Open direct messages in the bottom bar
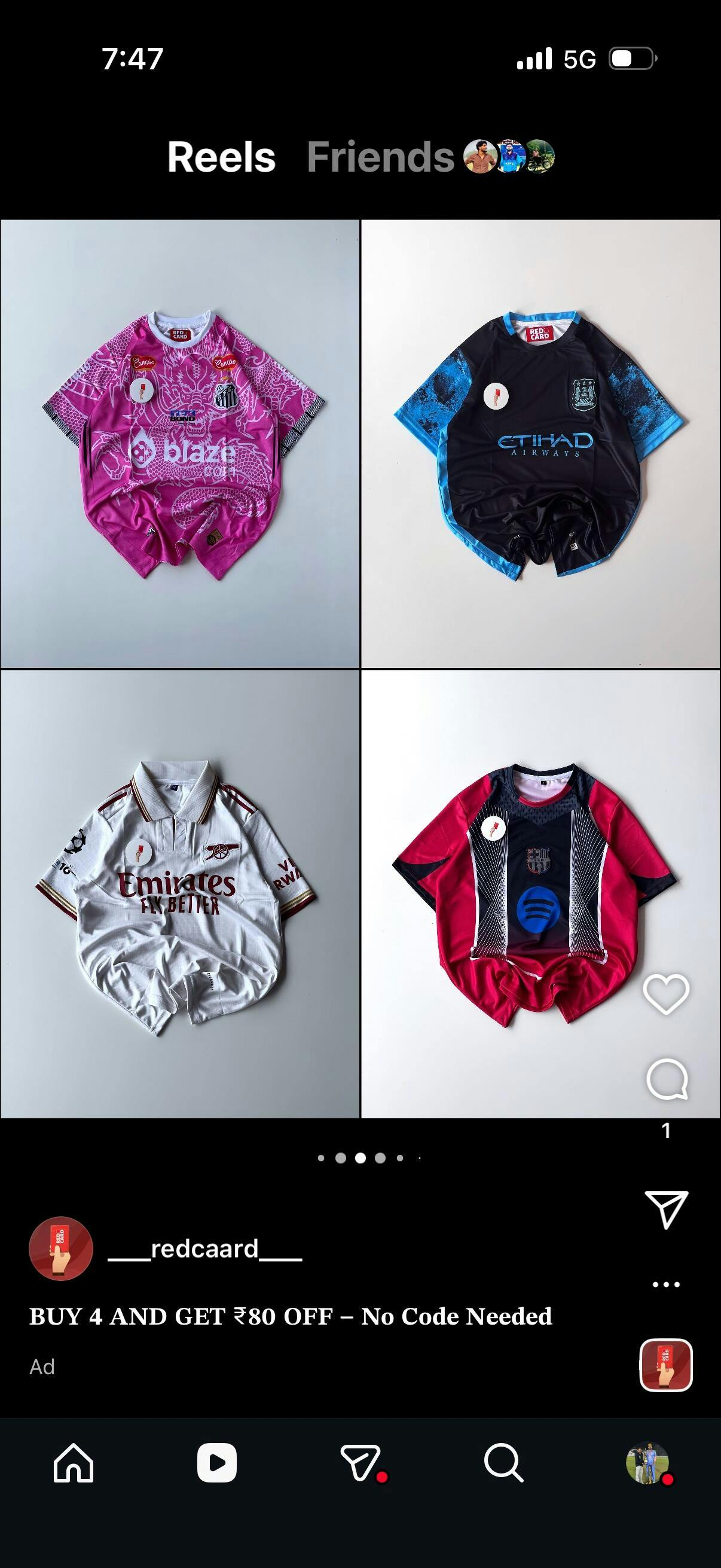Screen dimensions: 721x1568 pyautogui.click(x=361, y=1463)
